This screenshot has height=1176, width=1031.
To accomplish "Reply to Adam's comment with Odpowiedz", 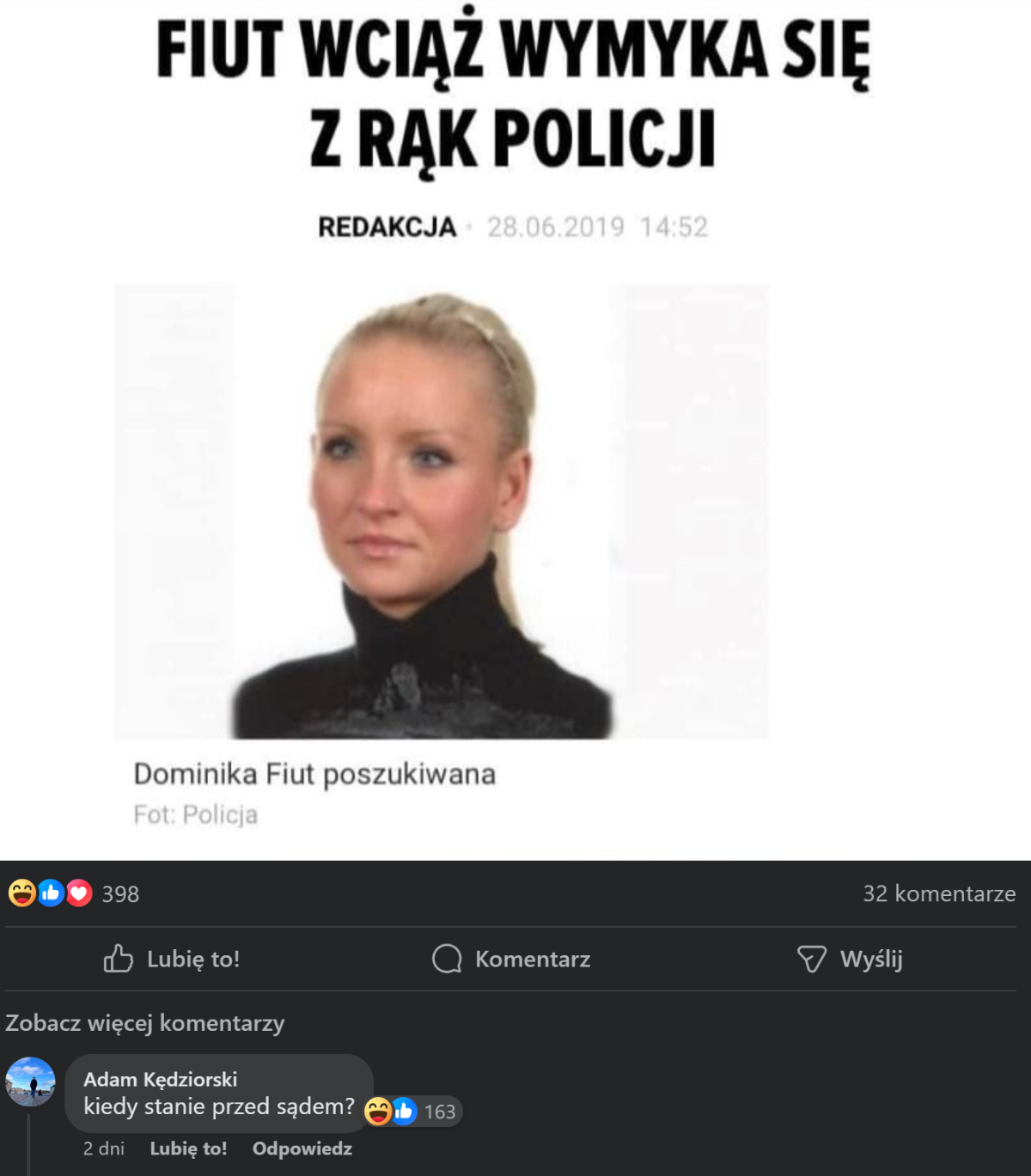I will (302, 1149).
